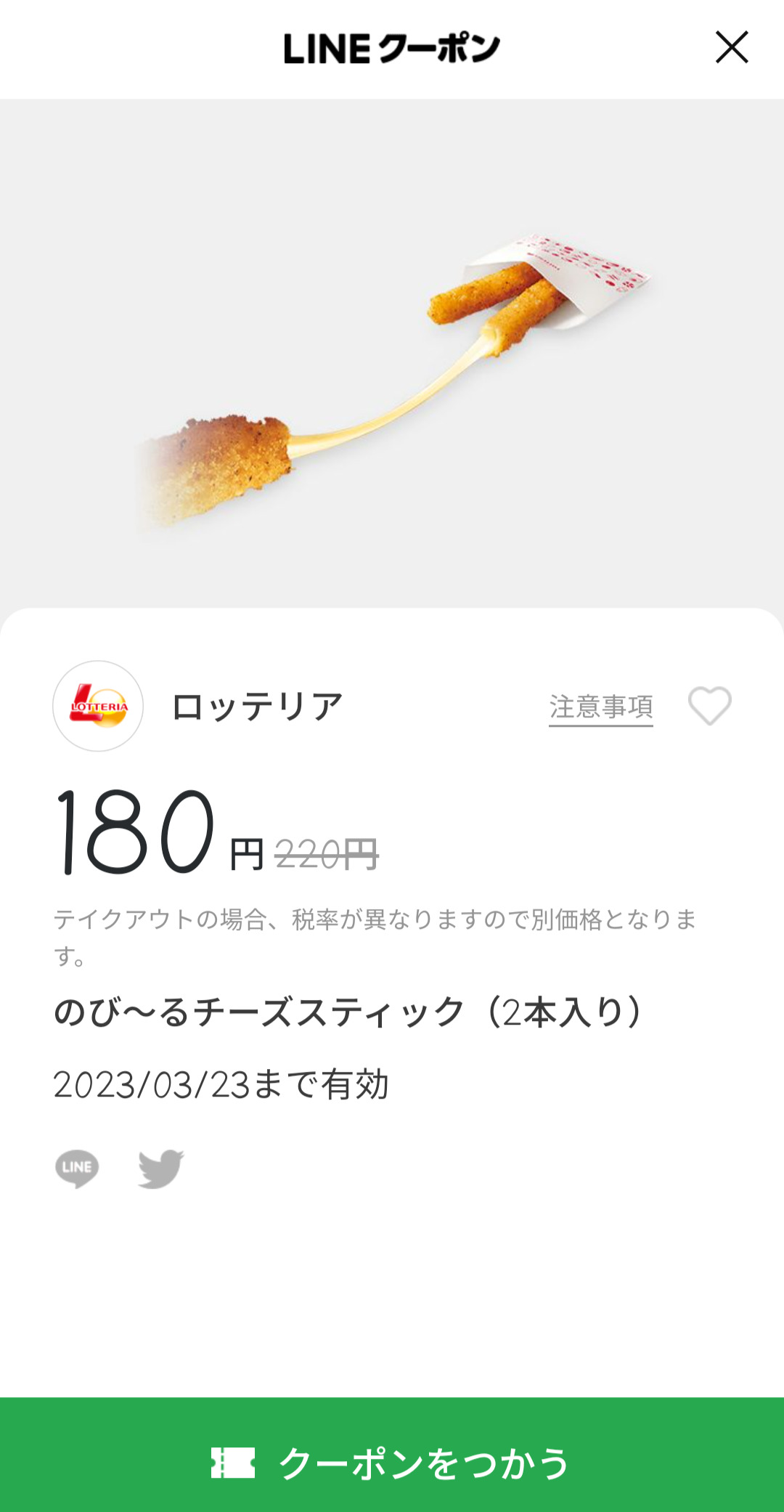Share the coupon on Twitter
The height and width of the screenshot is (1512, 784).
(160, 1168)
